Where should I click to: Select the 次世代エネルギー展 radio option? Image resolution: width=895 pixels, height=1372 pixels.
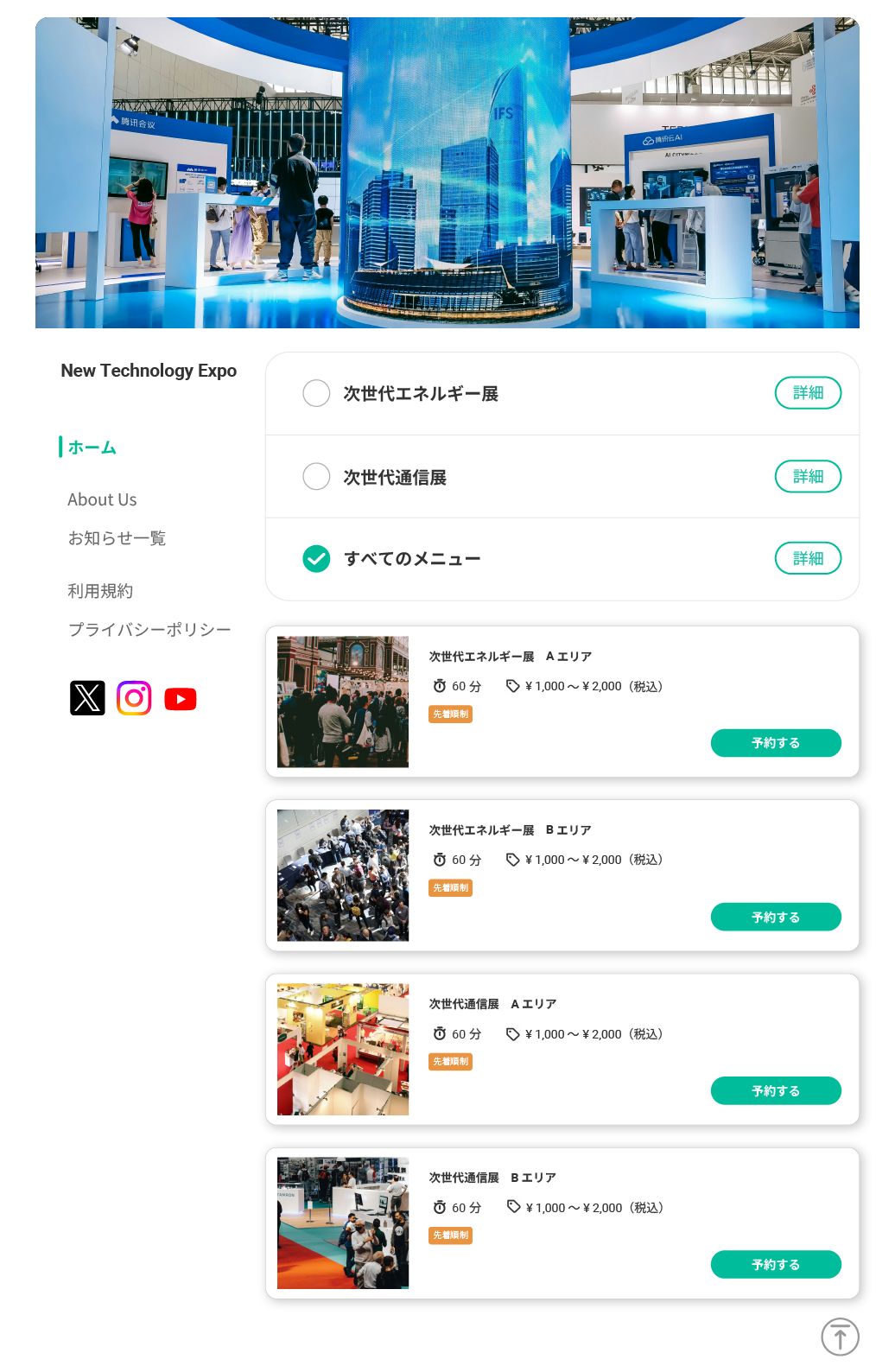coord(316,393)
